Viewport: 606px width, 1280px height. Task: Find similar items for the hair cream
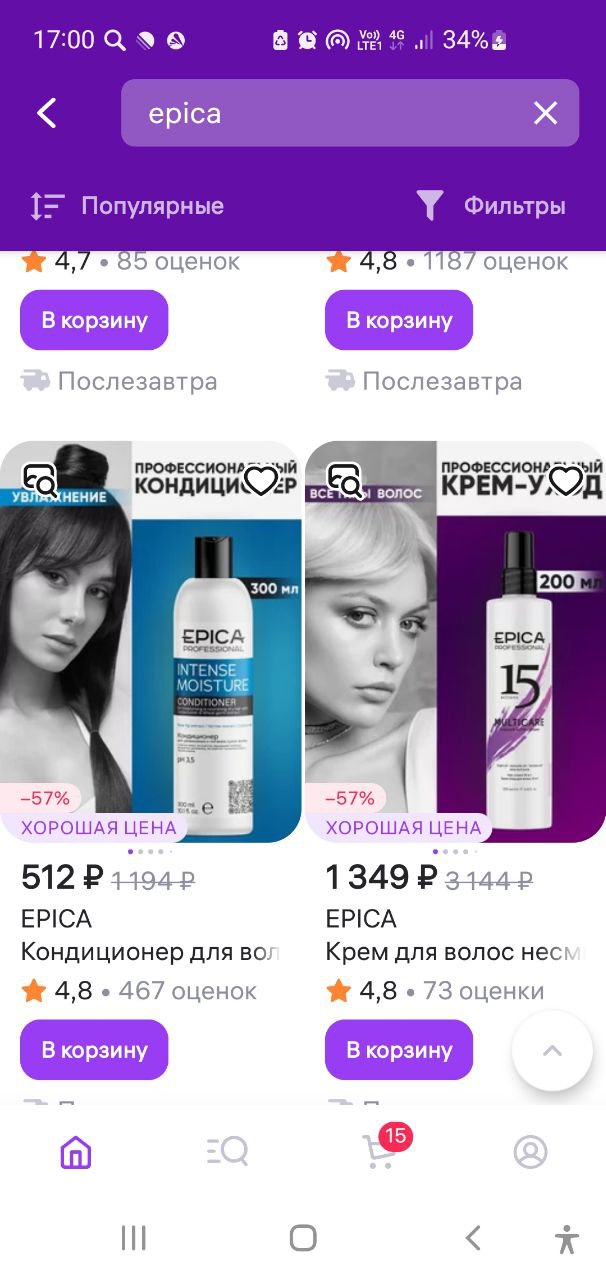click(x=345, y=481)
